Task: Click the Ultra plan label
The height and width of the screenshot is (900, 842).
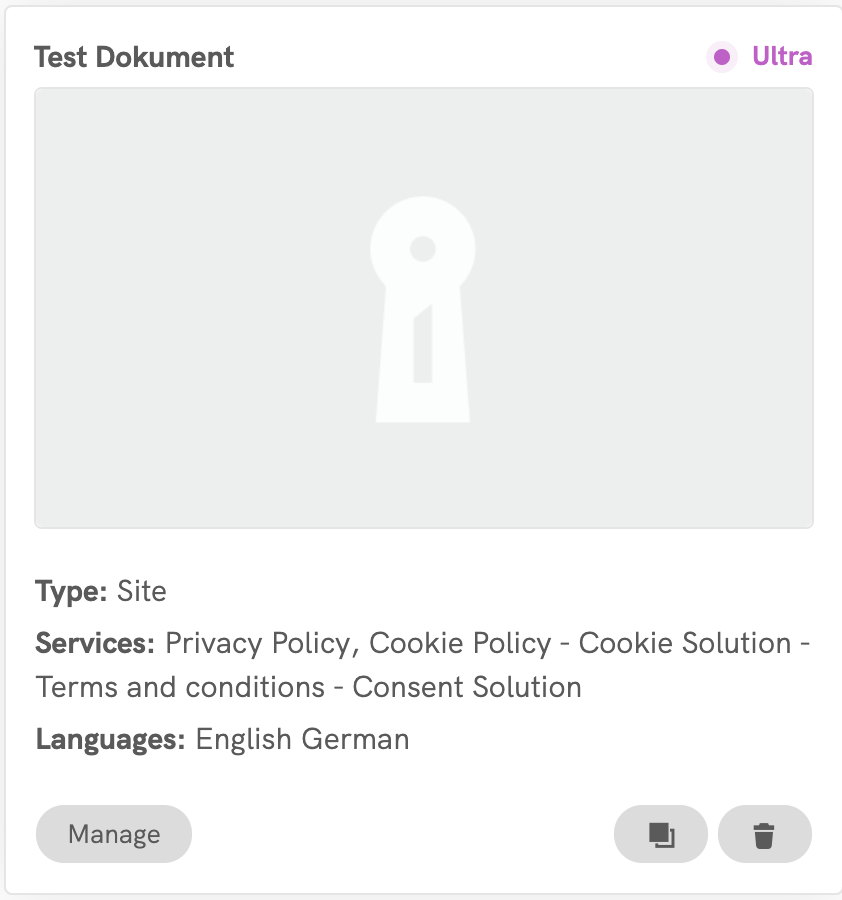Action: pos(781,57)
